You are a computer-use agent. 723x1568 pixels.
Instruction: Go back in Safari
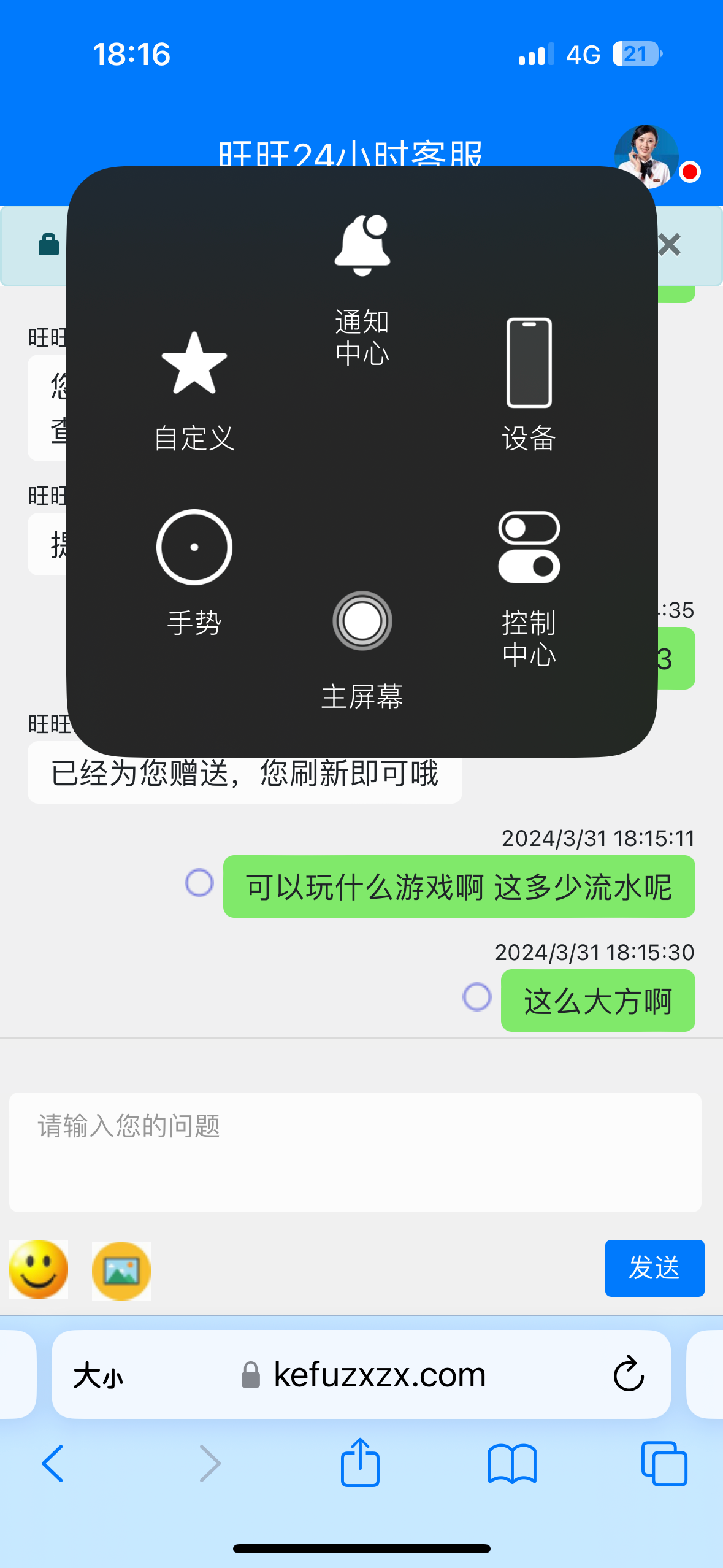point(53,1464)
